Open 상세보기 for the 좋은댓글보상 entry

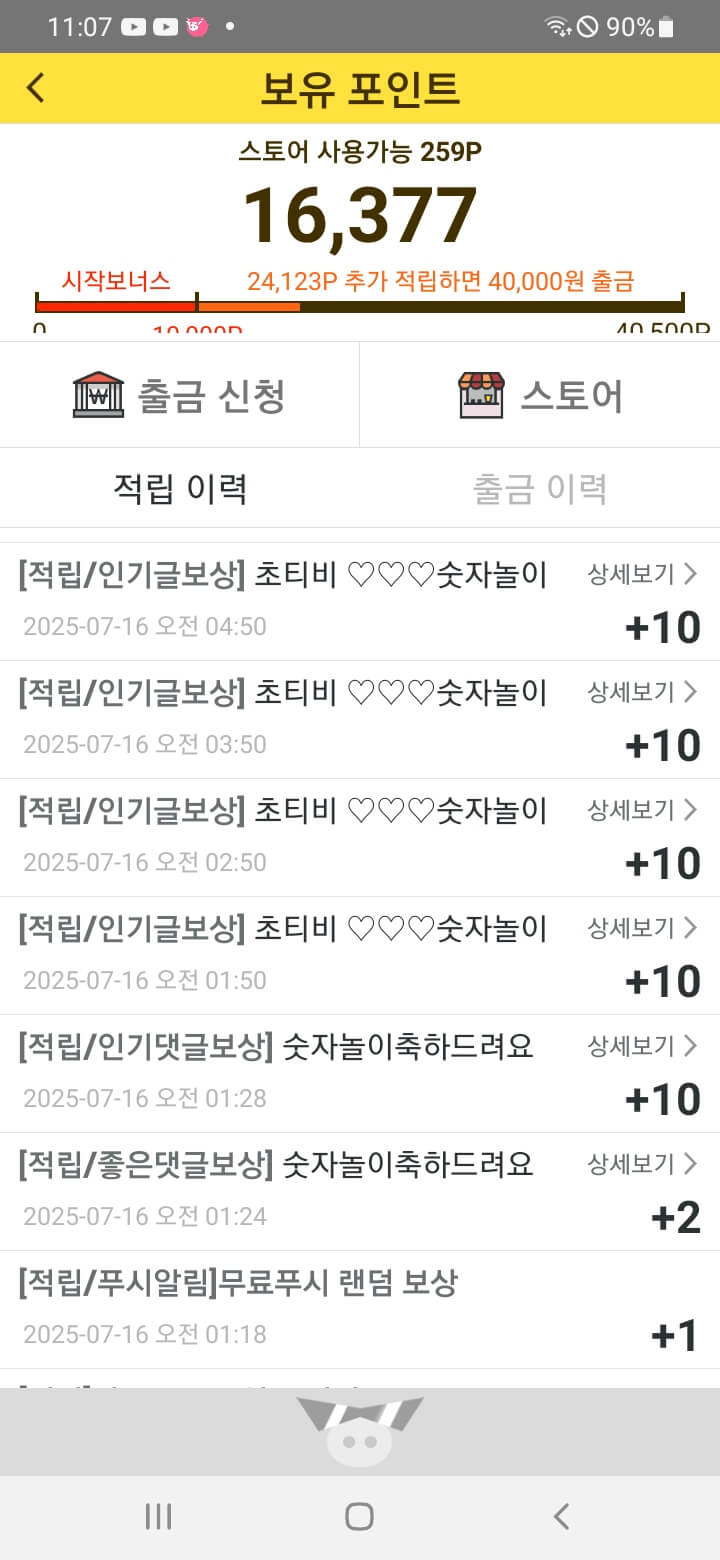click(x=642, y=1164)
